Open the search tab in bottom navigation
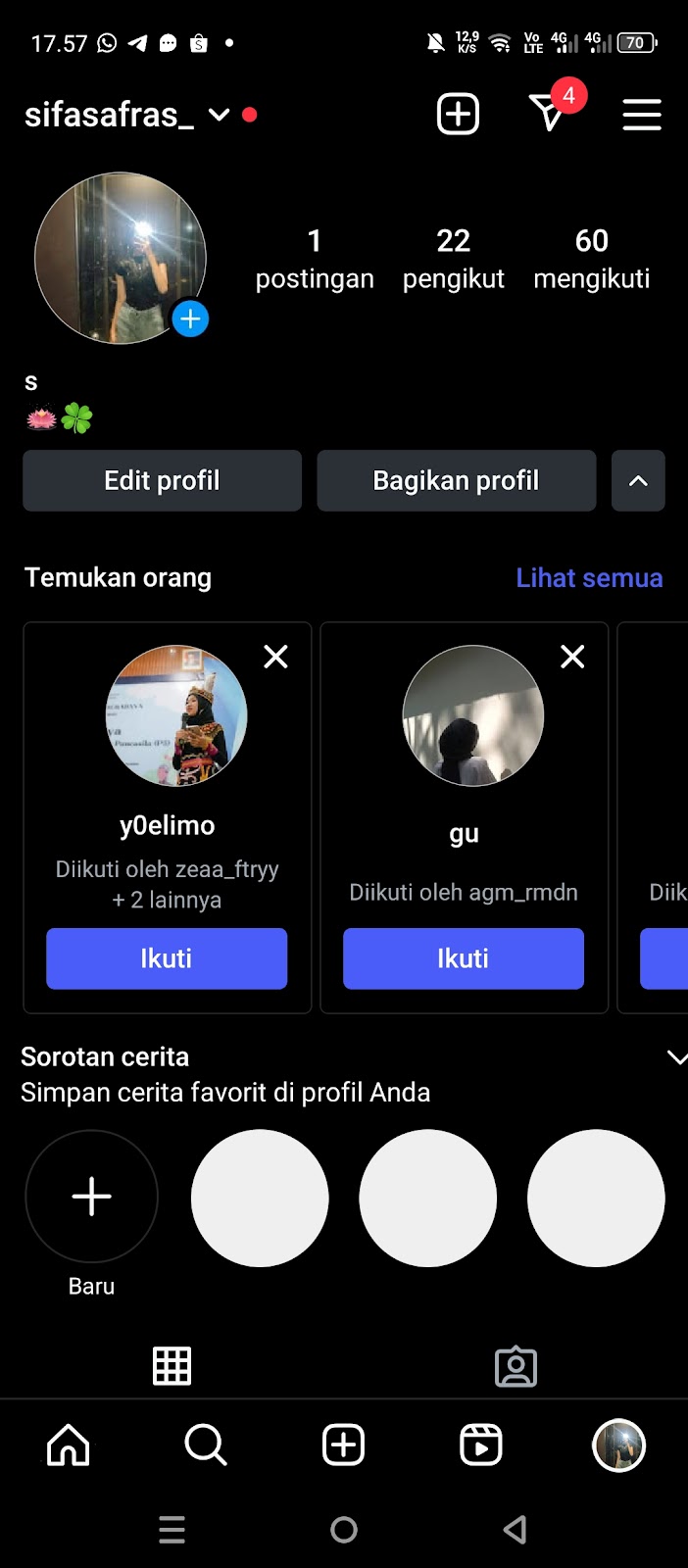Screen dimensions: 688x1568 point(206,1445)
